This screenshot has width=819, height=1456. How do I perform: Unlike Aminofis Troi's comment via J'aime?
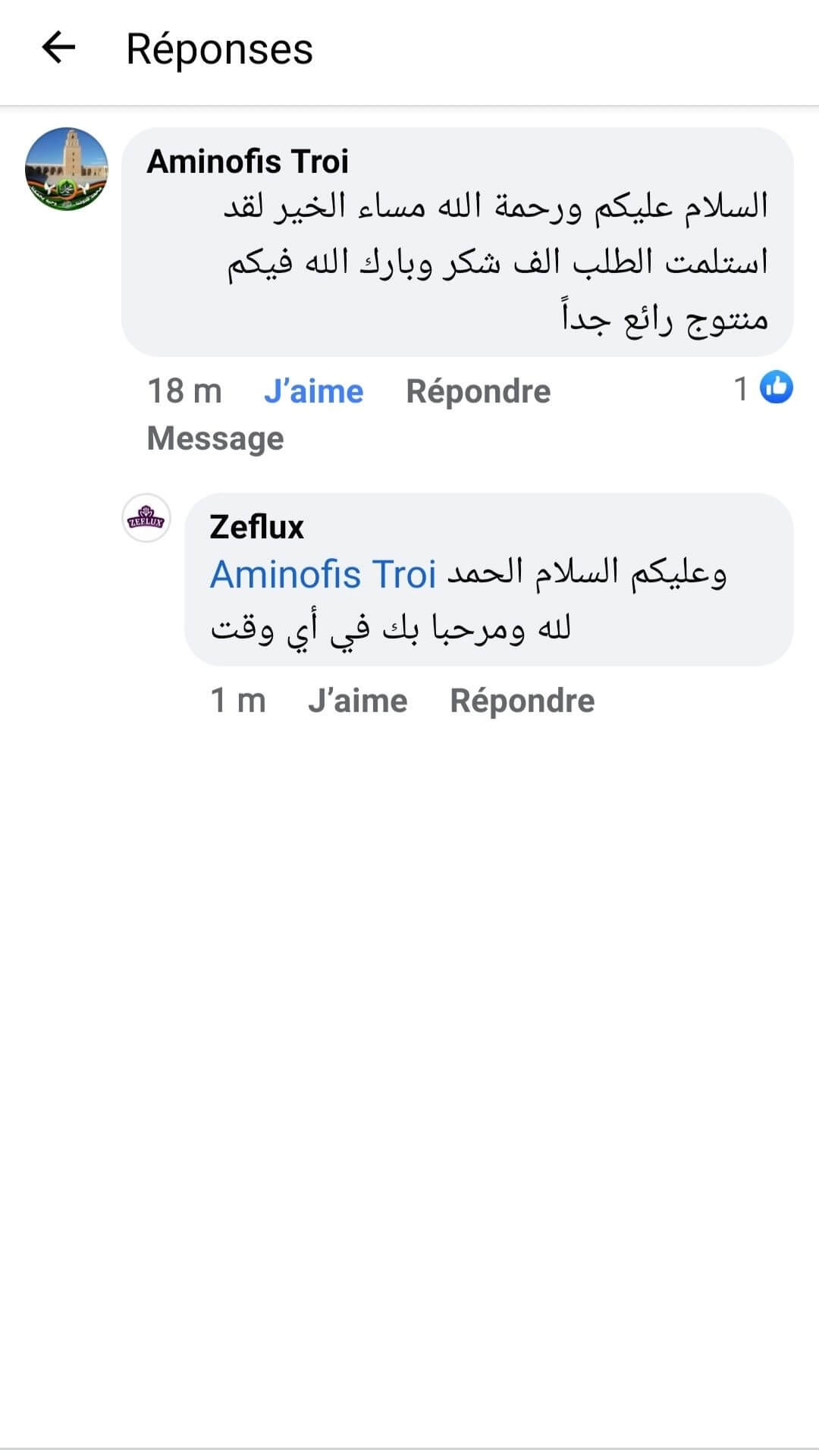pos(313,391)
